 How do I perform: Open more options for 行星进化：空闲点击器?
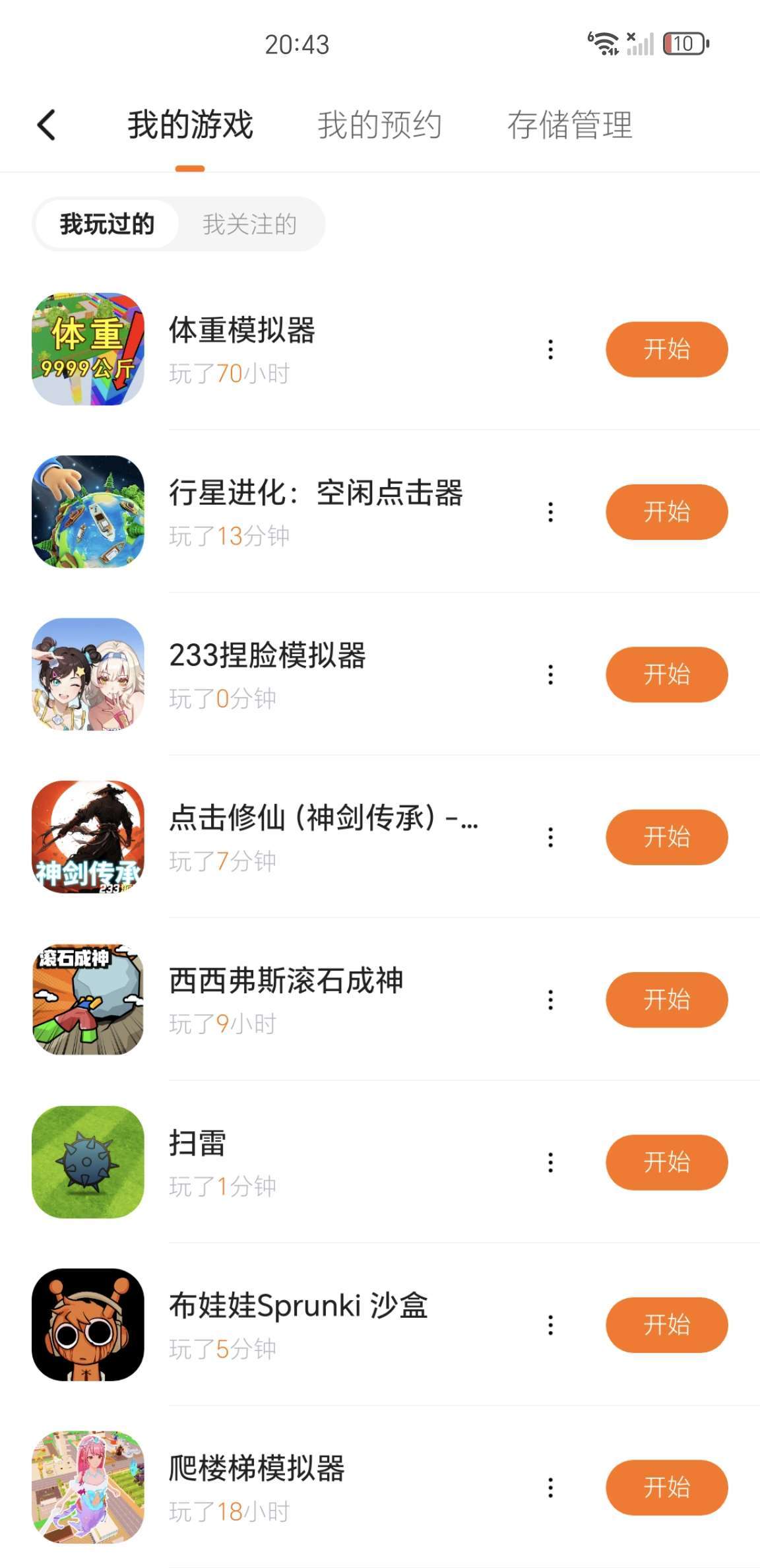[x=550, y=512]
